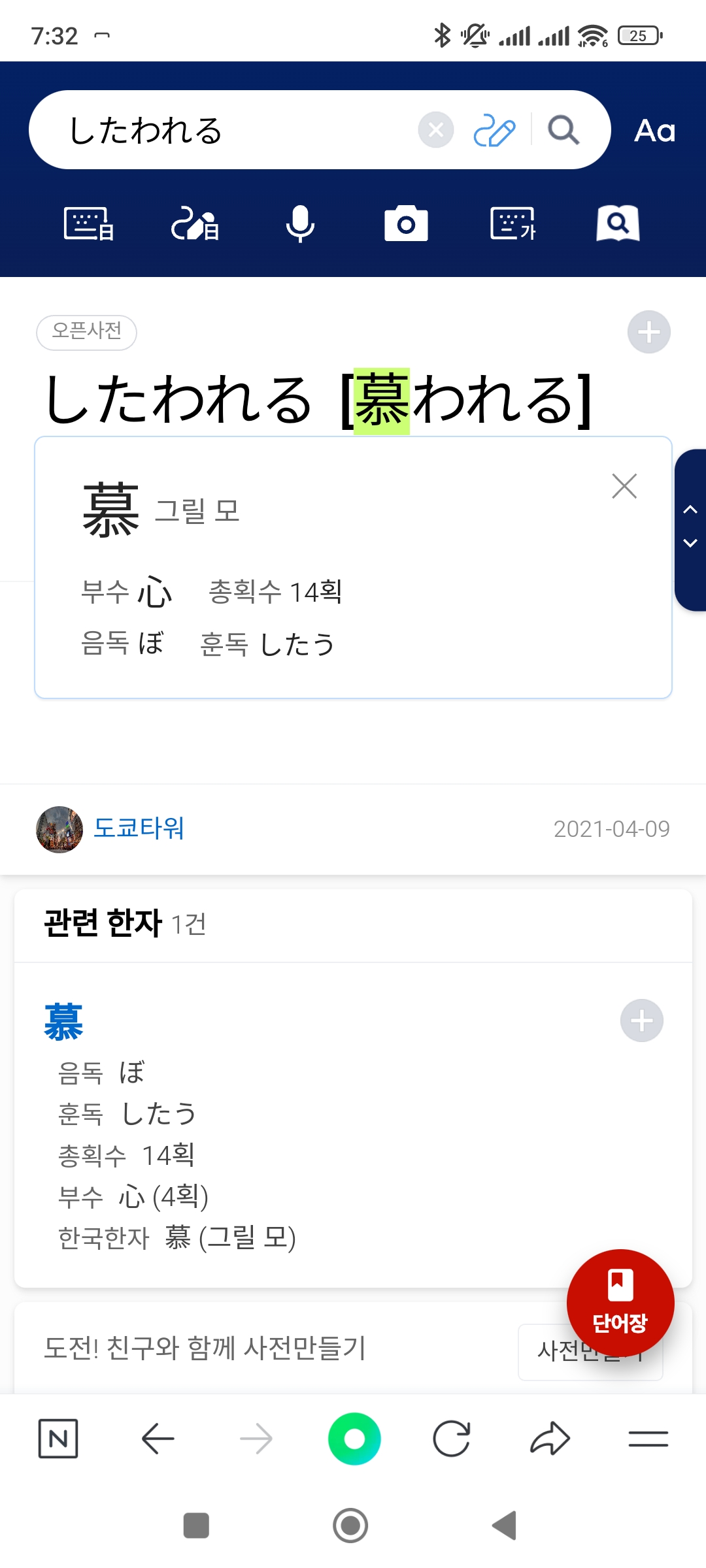Start voice search with the microphone
The width and height of the screenshot is (706, 1568).
300,224
